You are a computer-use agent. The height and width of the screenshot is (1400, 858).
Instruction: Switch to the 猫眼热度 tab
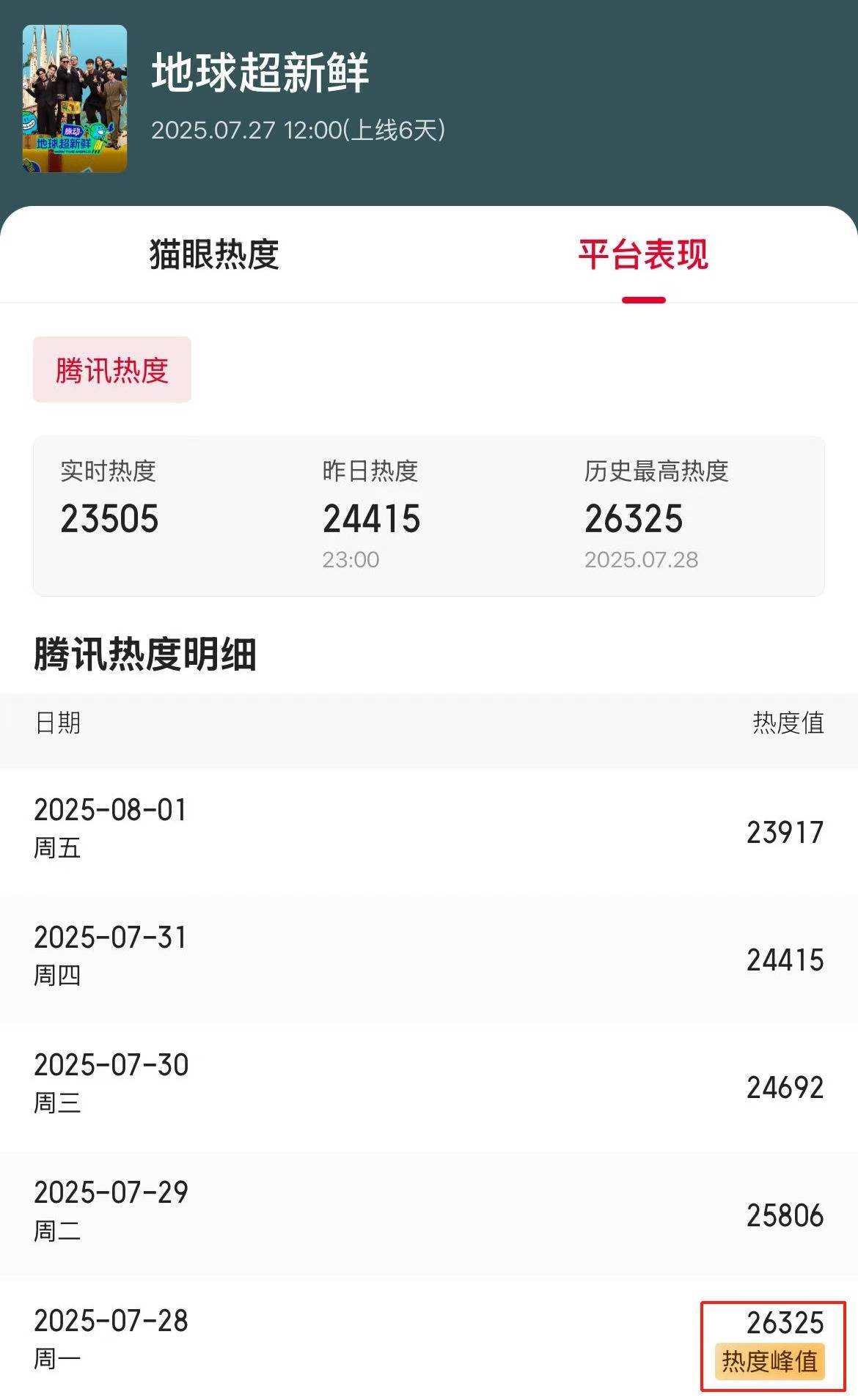click(214, 254)
